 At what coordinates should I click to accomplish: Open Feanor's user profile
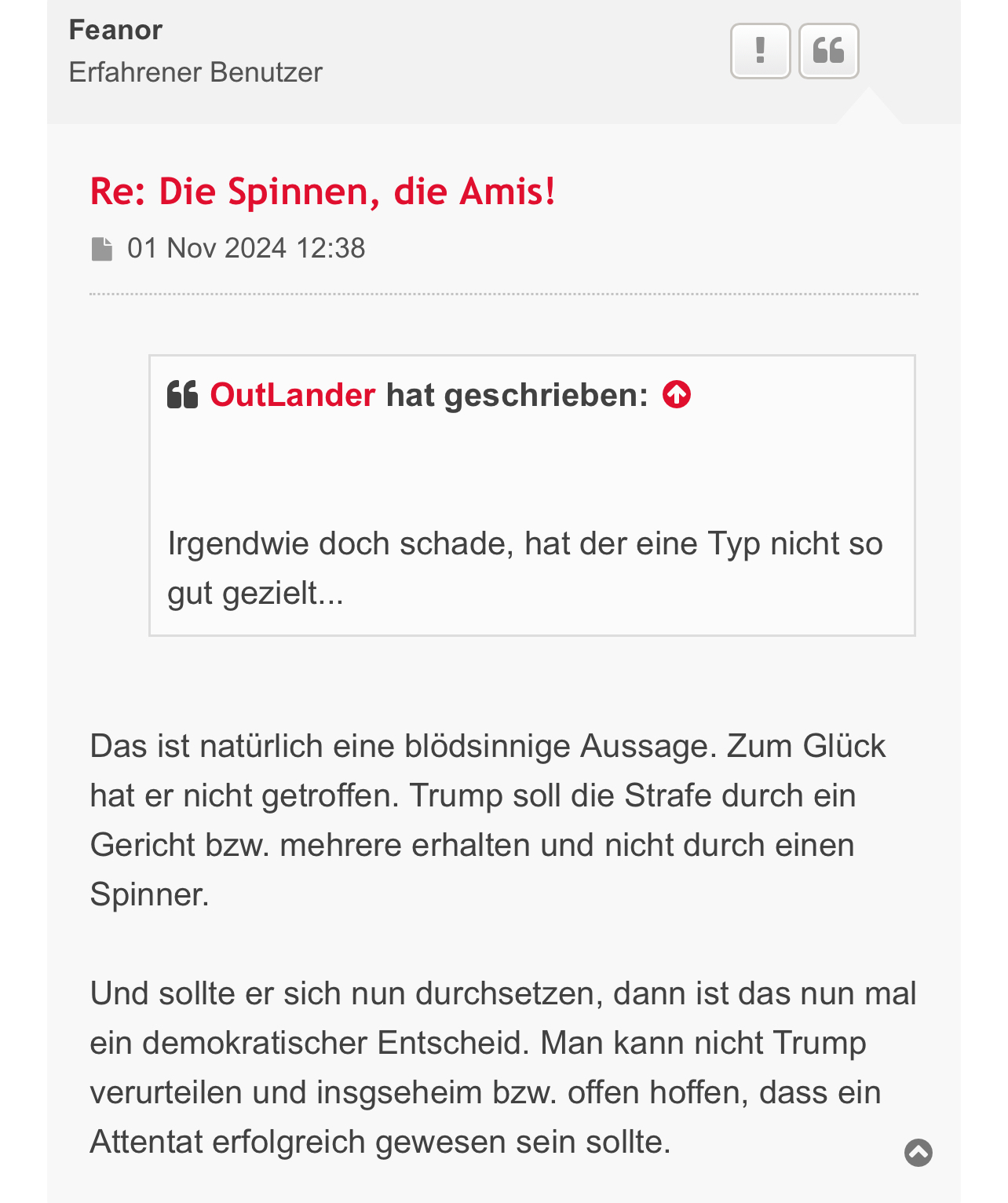pyautogui.click(x=115, y=30)
